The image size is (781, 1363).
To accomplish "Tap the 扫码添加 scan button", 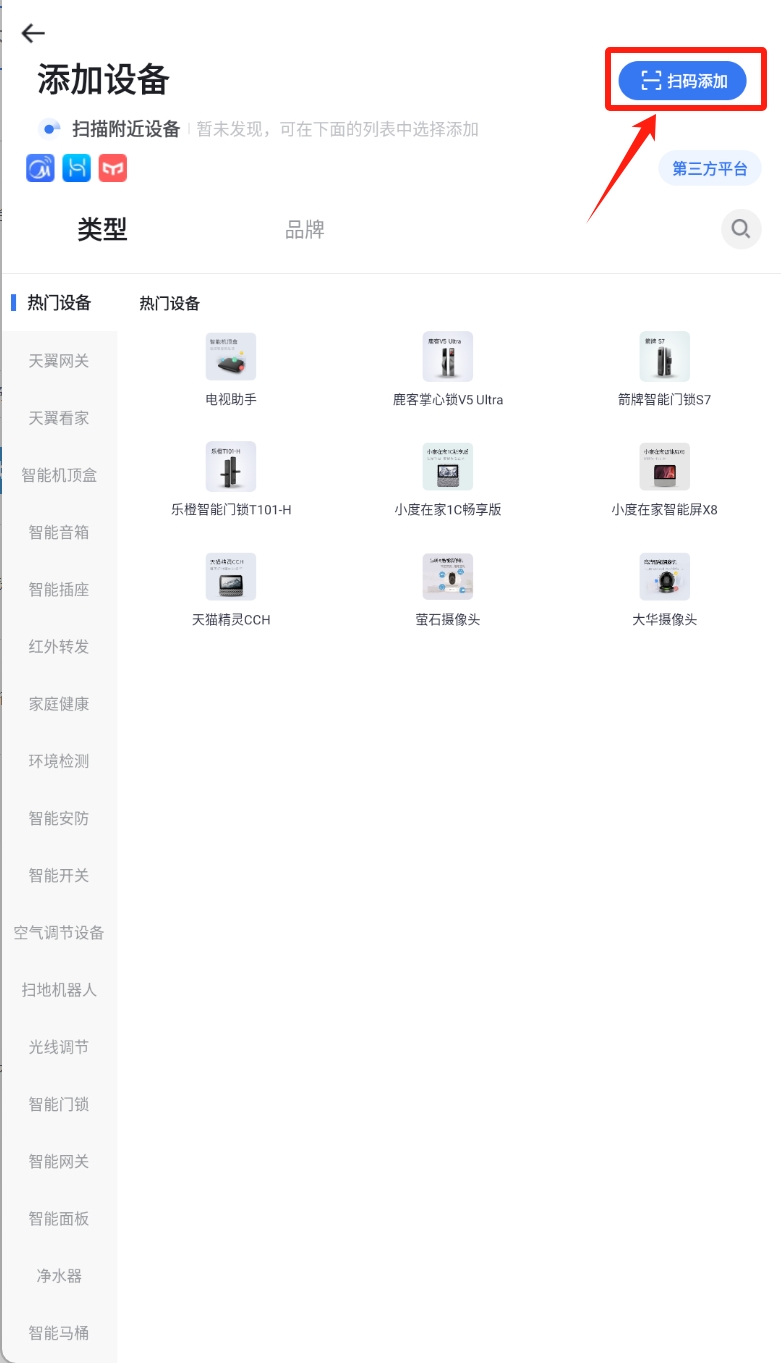I will [x=683, y=81].
